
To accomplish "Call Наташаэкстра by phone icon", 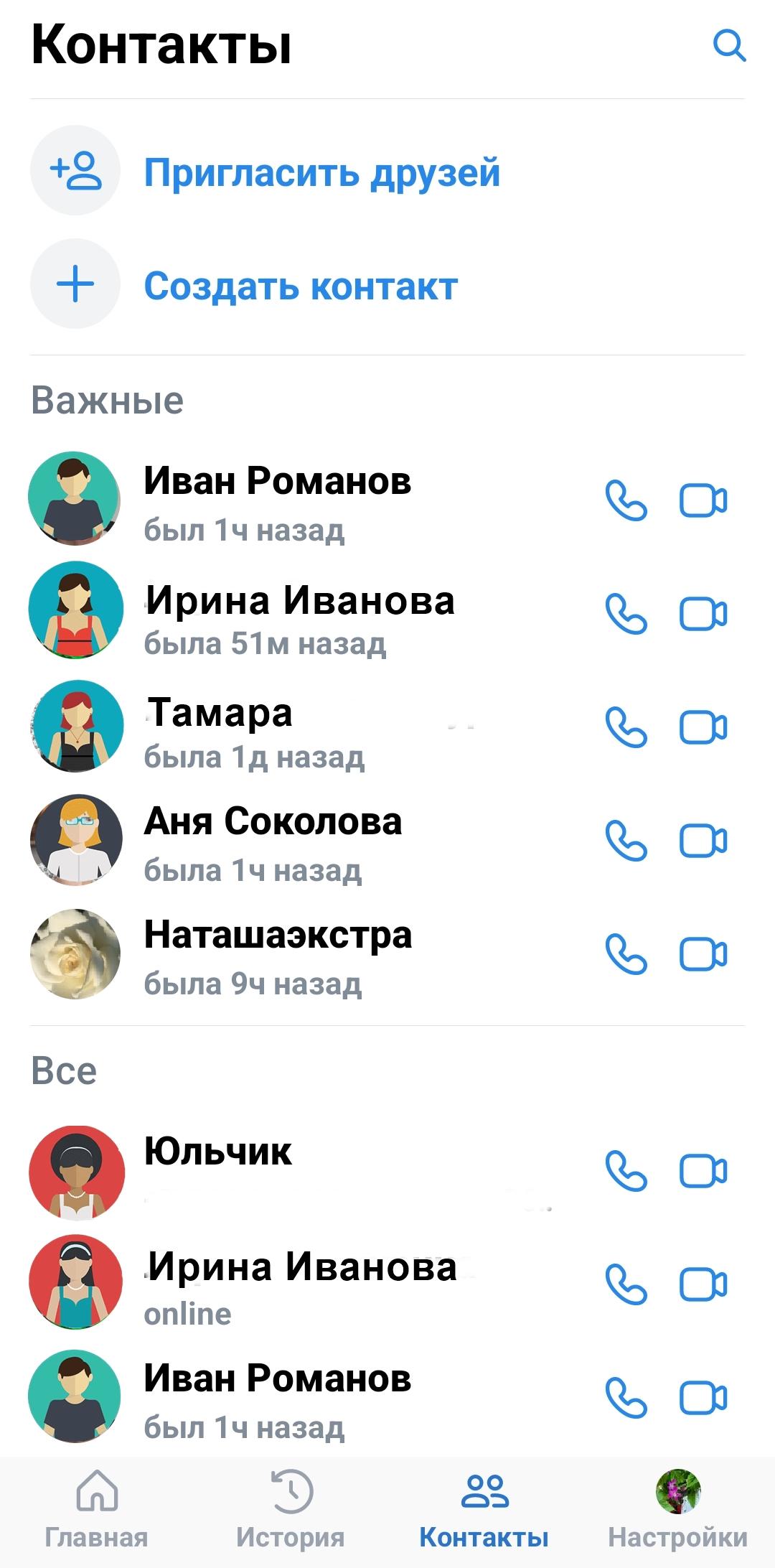I will point(626,954).
